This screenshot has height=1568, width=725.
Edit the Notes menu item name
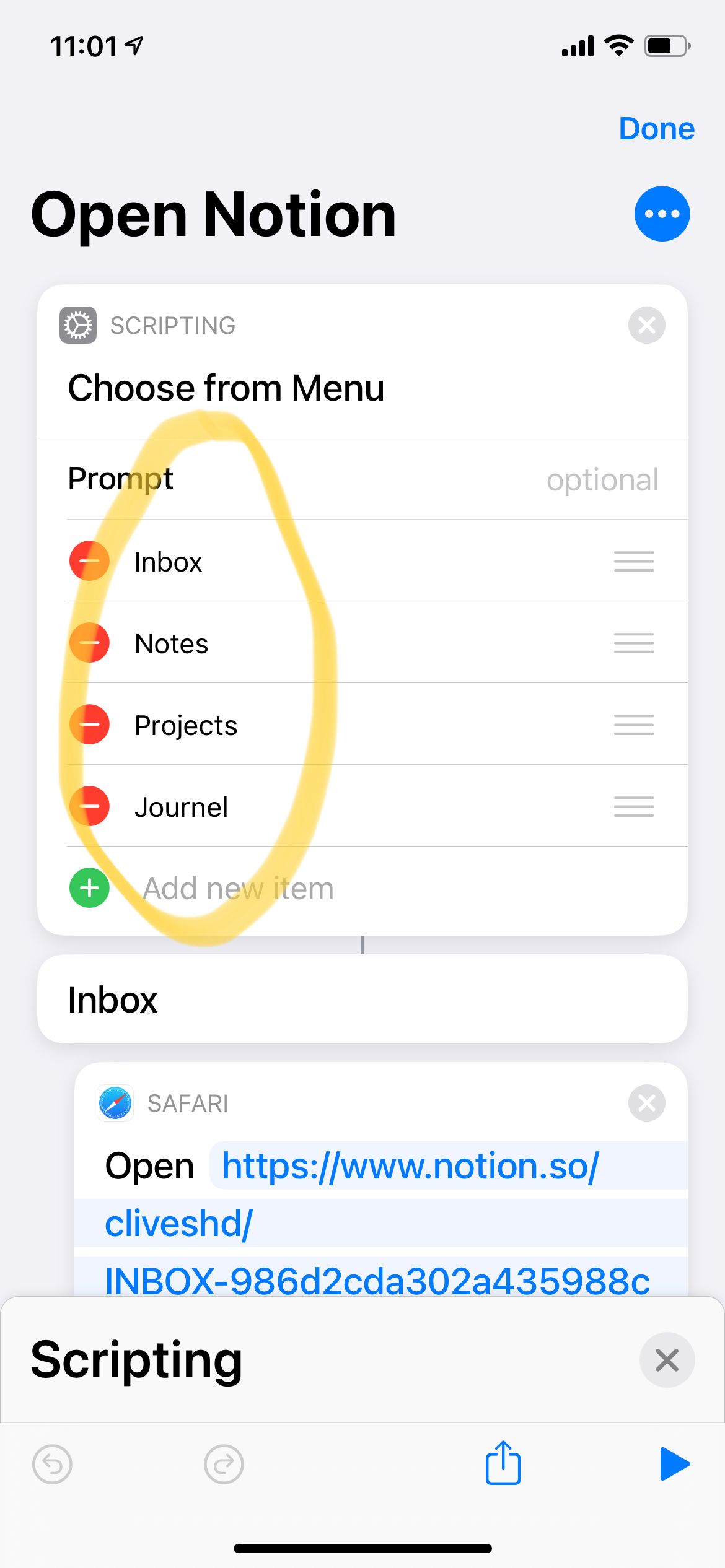172,643
